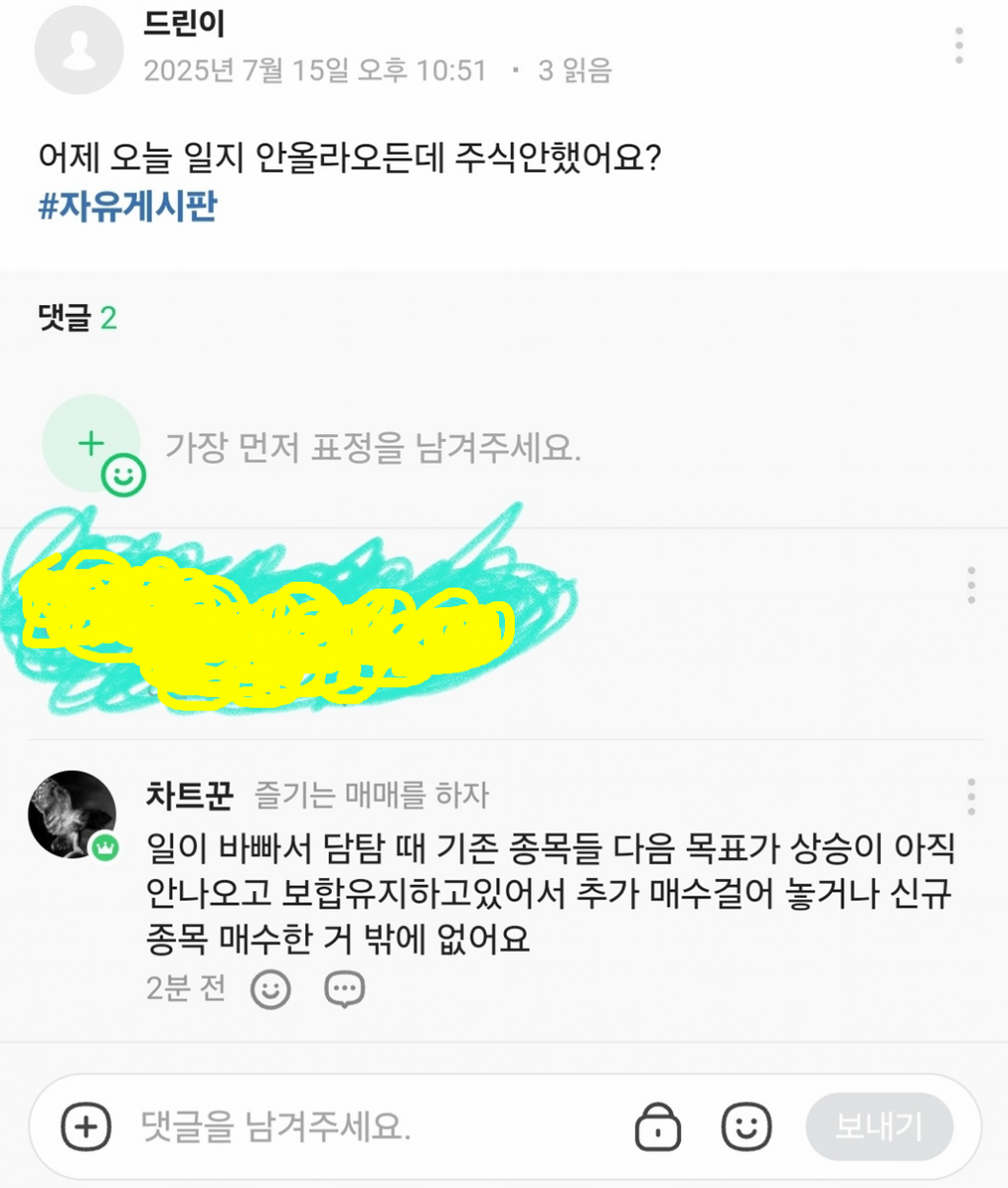Focus the 댓글을 남겨주세요 comment field
This screenshot has width=1008, height=1188.
pyautogui.click(x=374, y=1126)
